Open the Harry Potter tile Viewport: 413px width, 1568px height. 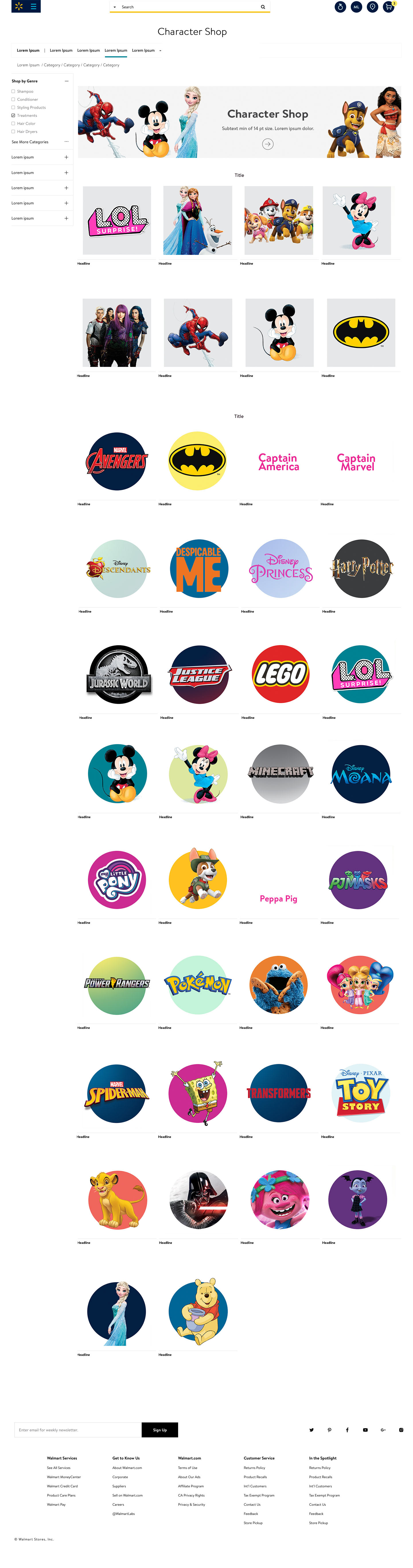[x=361, y=568]
